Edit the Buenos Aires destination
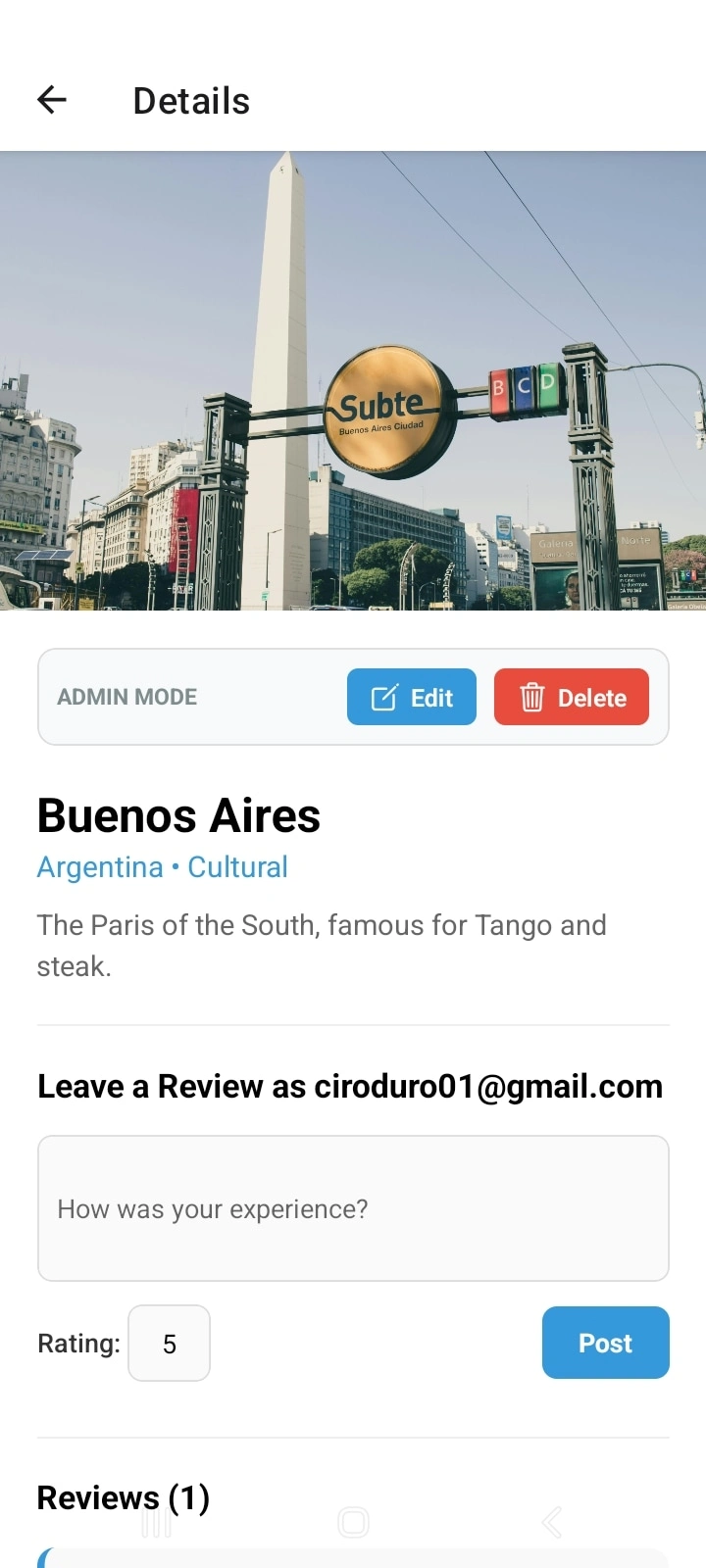The width and height of the screenshot is (706, 1568). click(412, 698)
